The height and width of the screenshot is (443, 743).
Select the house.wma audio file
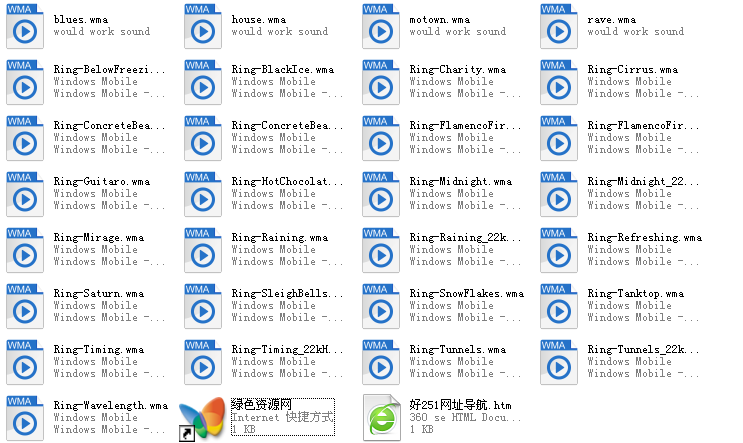203,26
